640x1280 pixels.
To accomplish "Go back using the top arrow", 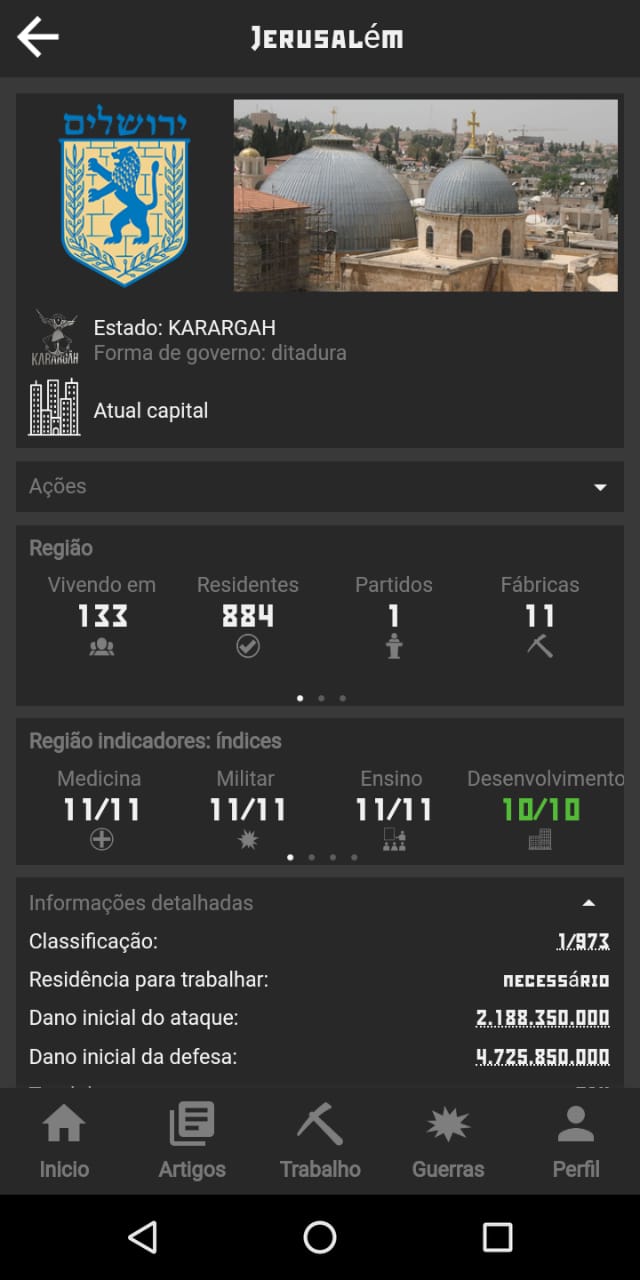I will click(38, 38).
